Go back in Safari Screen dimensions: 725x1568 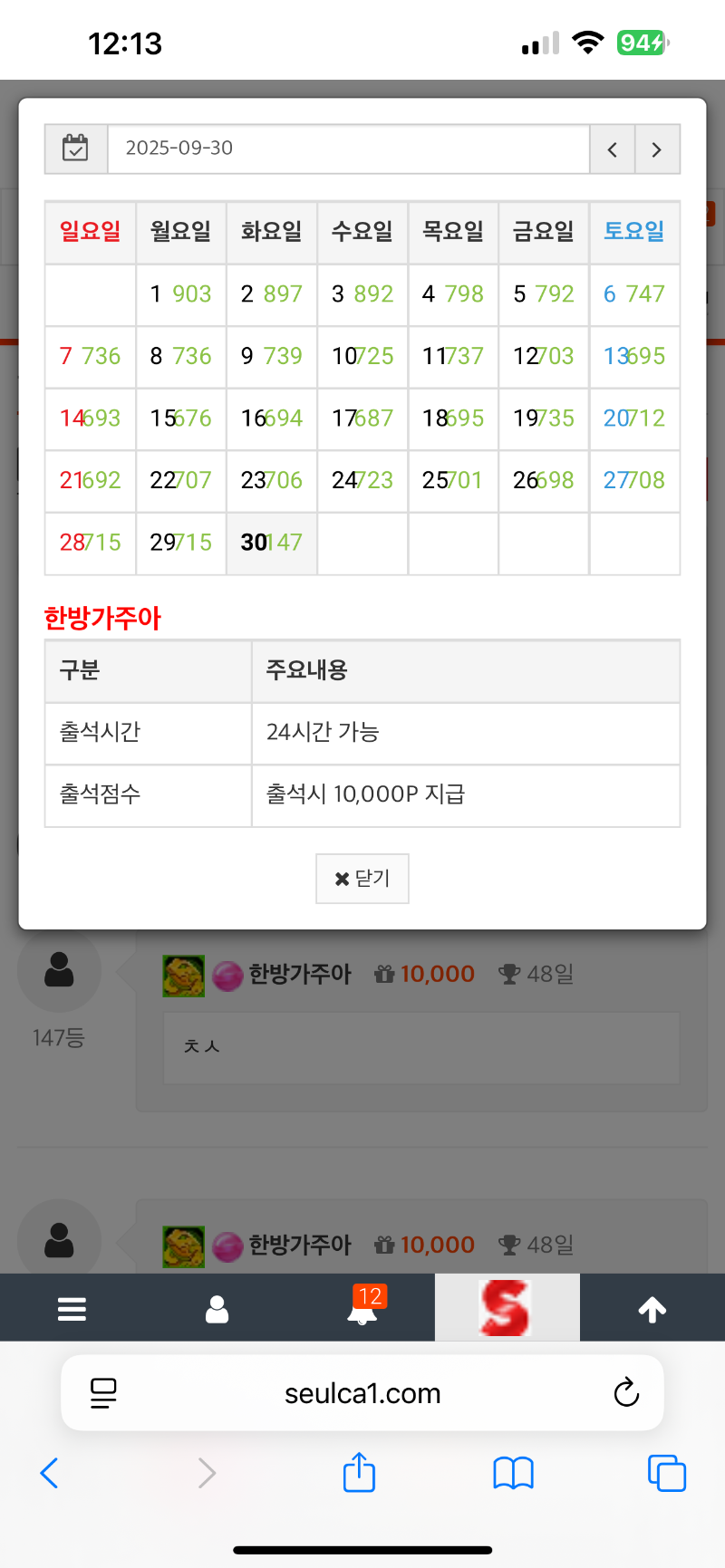coord(50,1473)
